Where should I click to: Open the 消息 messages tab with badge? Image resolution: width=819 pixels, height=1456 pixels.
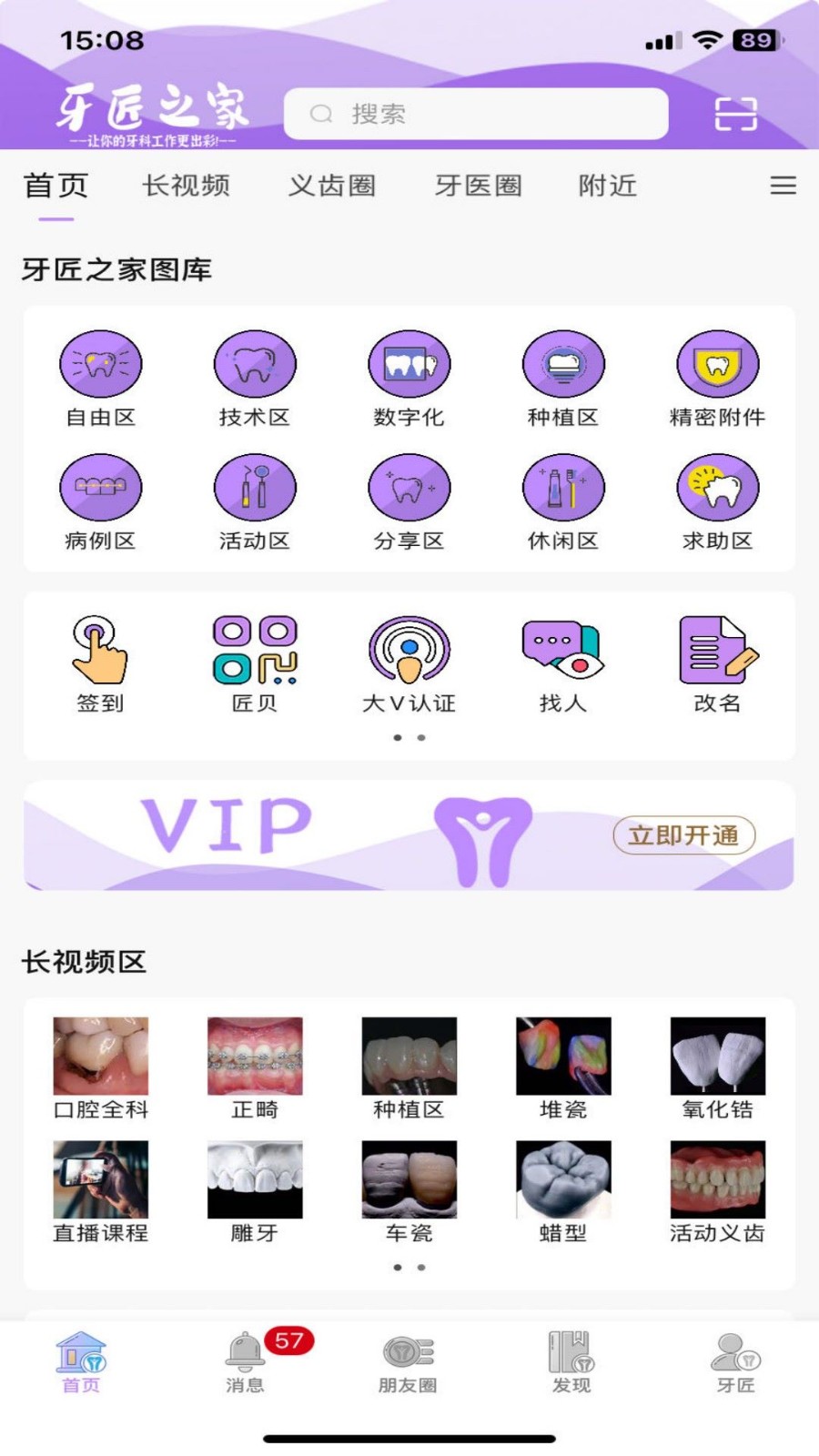[242, 1362]
